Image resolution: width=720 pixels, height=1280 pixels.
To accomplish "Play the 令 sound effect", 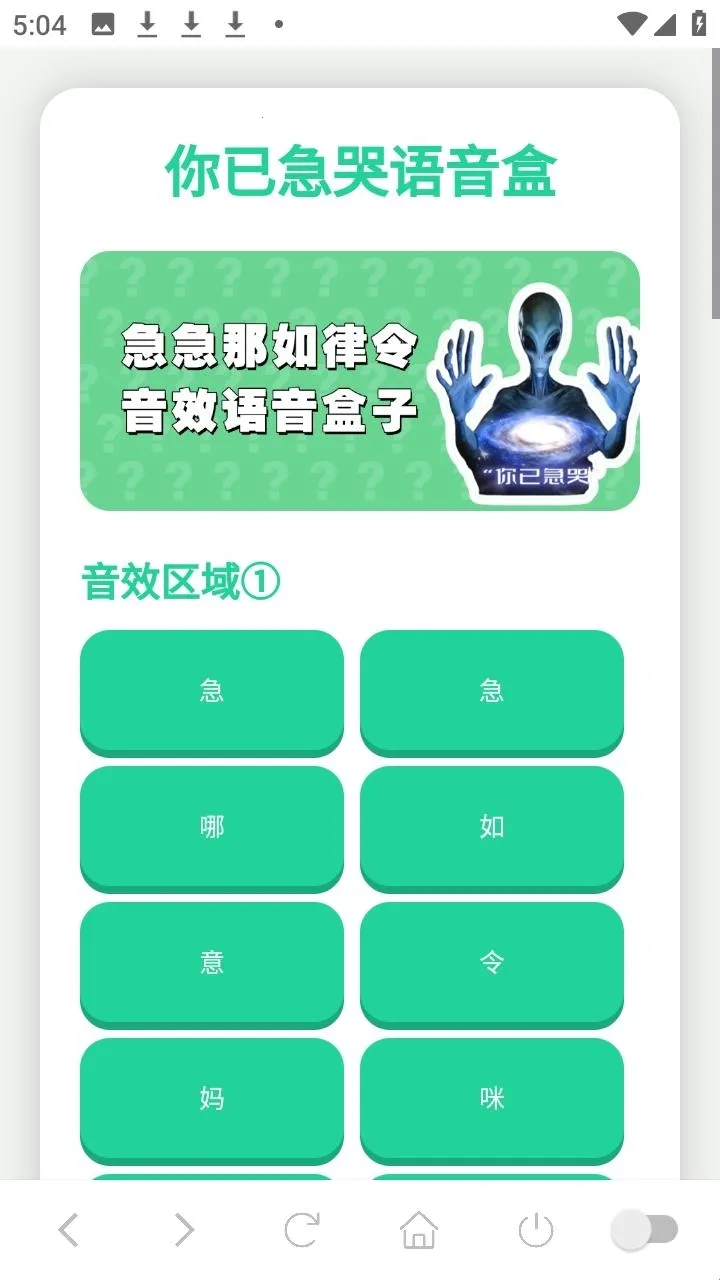I will 491,962.
